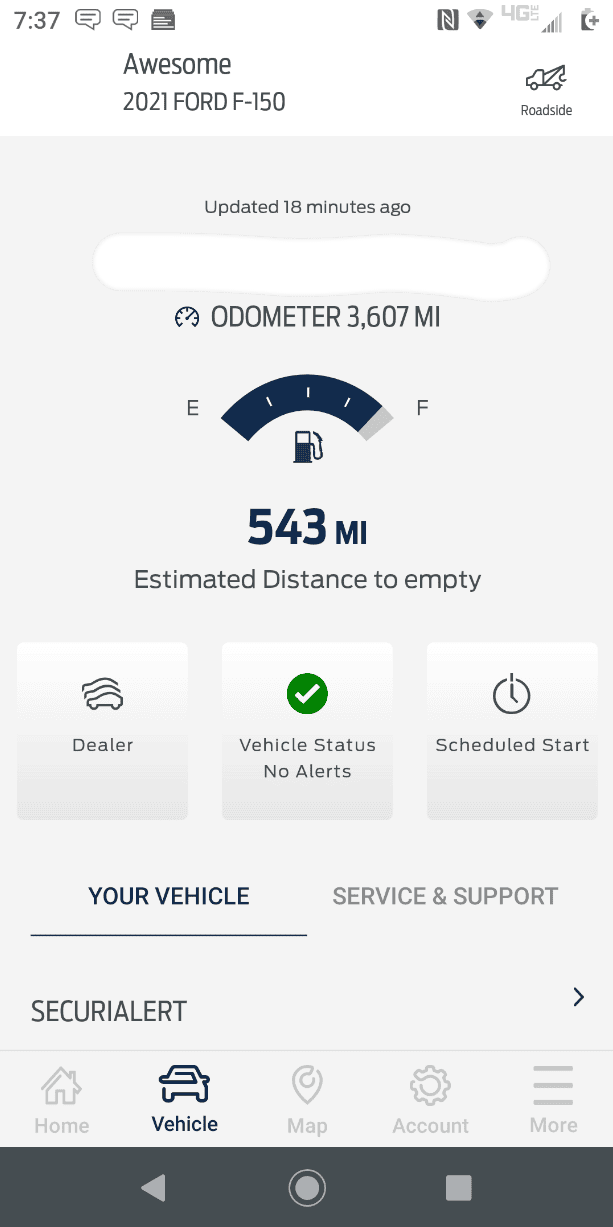View Vehicle Status alerts
This screenshot has height=1227, width=613.
pos(307,730)
